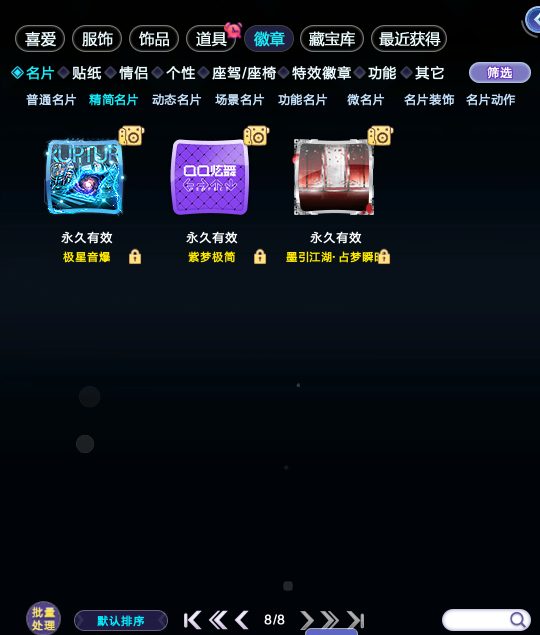Tap the 批量处理 button
This screenshot has height=635, width=540.
click(43, 618)
